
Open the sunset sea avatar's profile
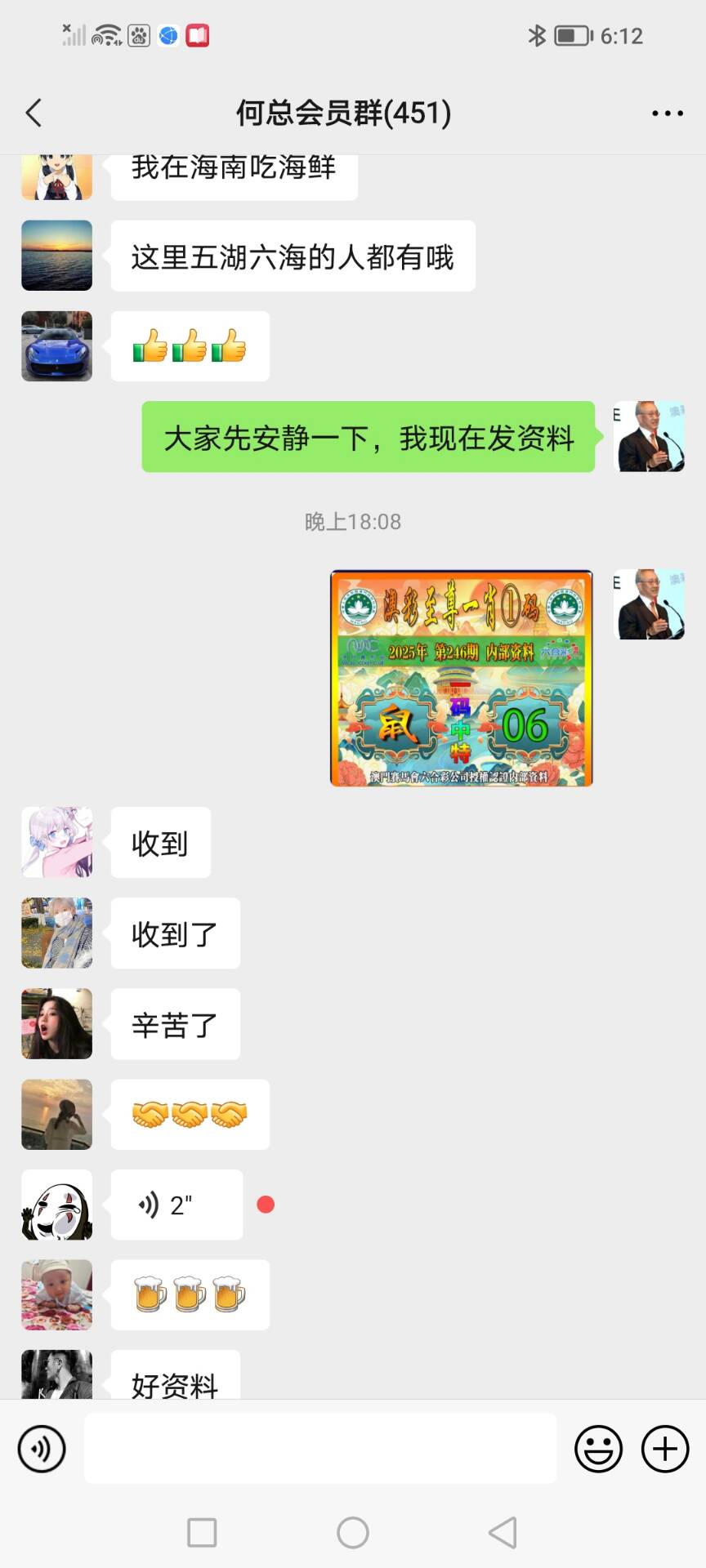point(56,256)
